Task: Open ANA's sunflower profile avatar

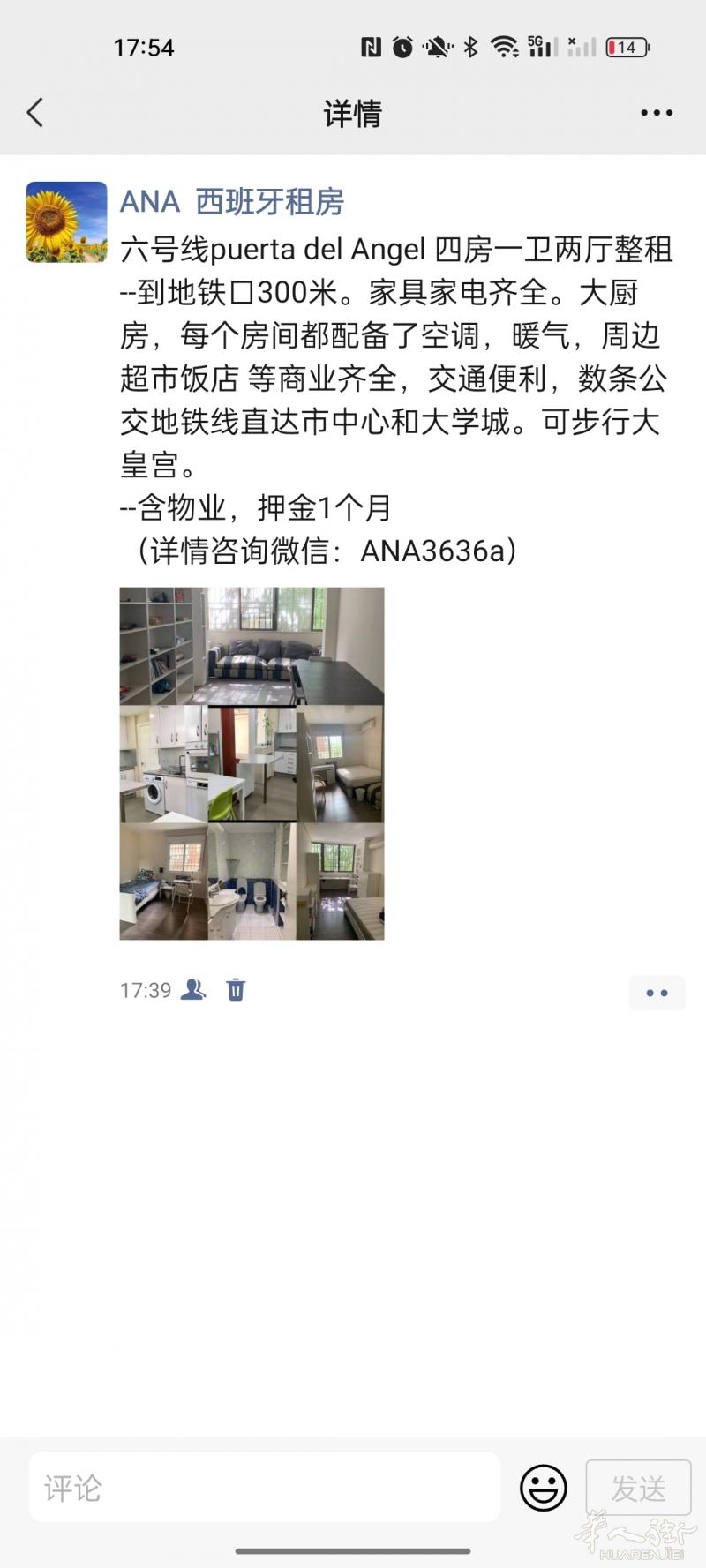Action: point(66,222)
